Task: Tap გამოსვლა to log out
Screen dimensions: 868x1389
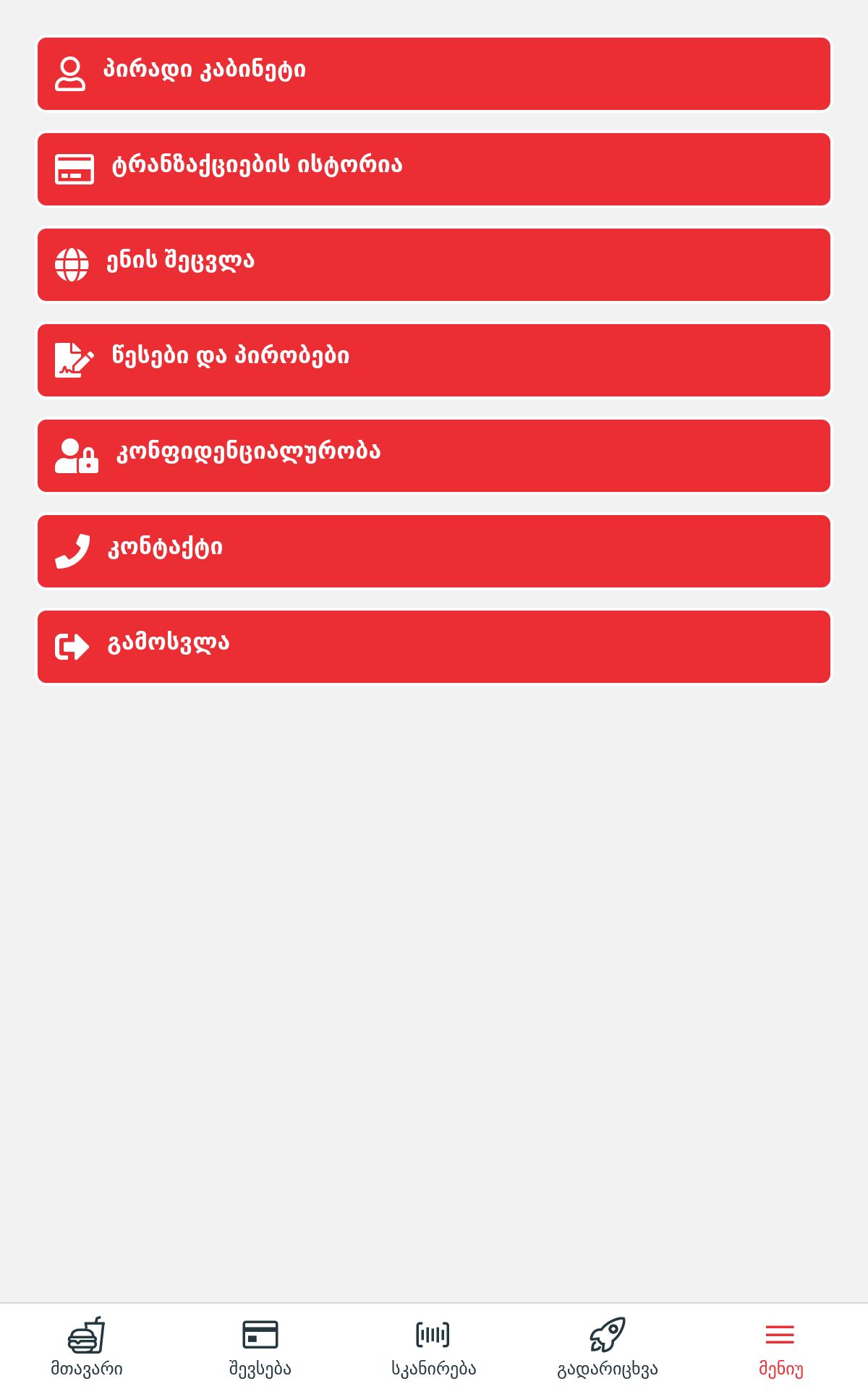Action: [x=434, y=647]
